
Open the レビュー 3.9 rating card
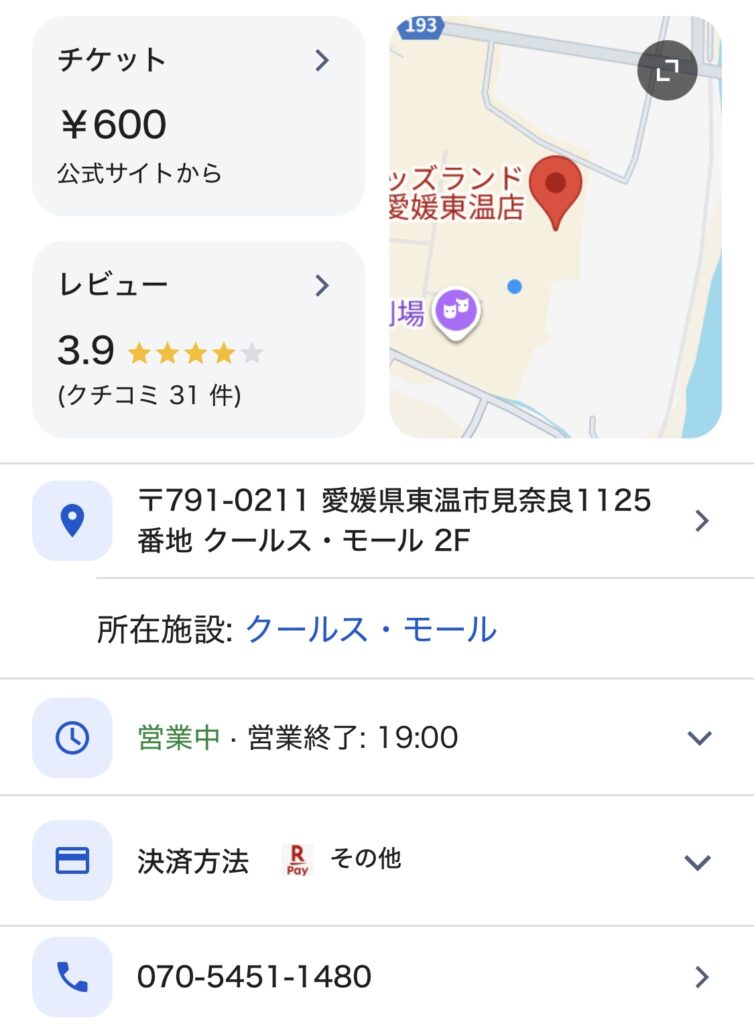[x=198, y=339]
